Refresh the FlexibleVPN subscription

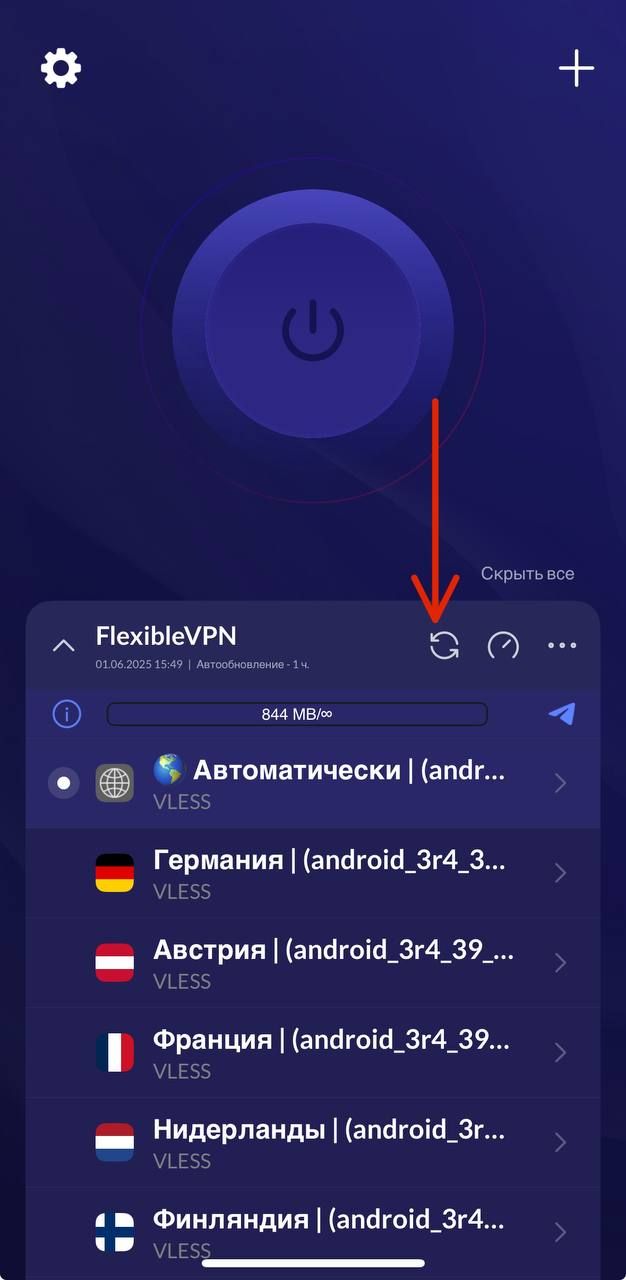445,646
